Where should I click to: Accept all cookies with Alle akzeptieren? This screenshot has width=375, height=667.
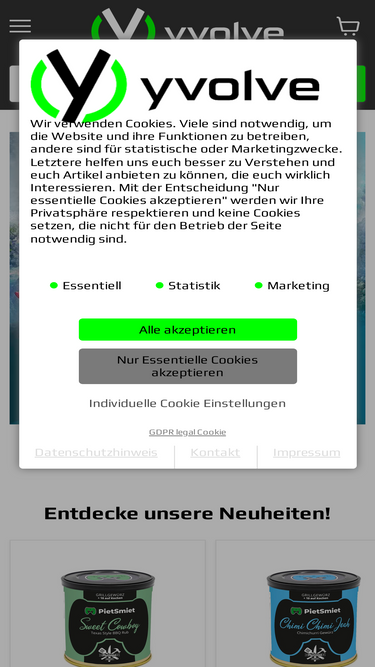[x=188, y=330]
